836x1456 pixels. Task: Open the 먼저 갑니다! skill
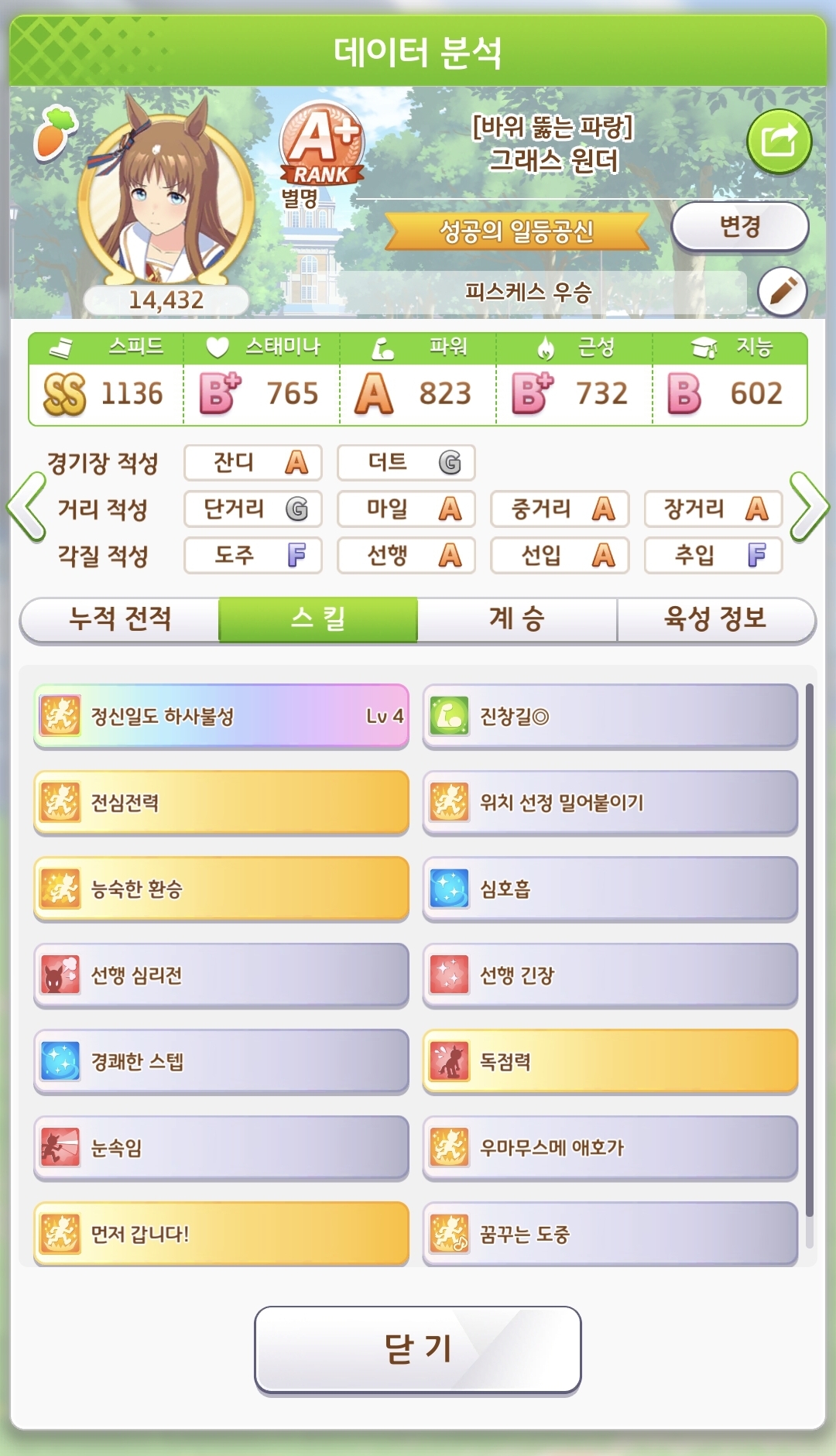click(221, 1233)
